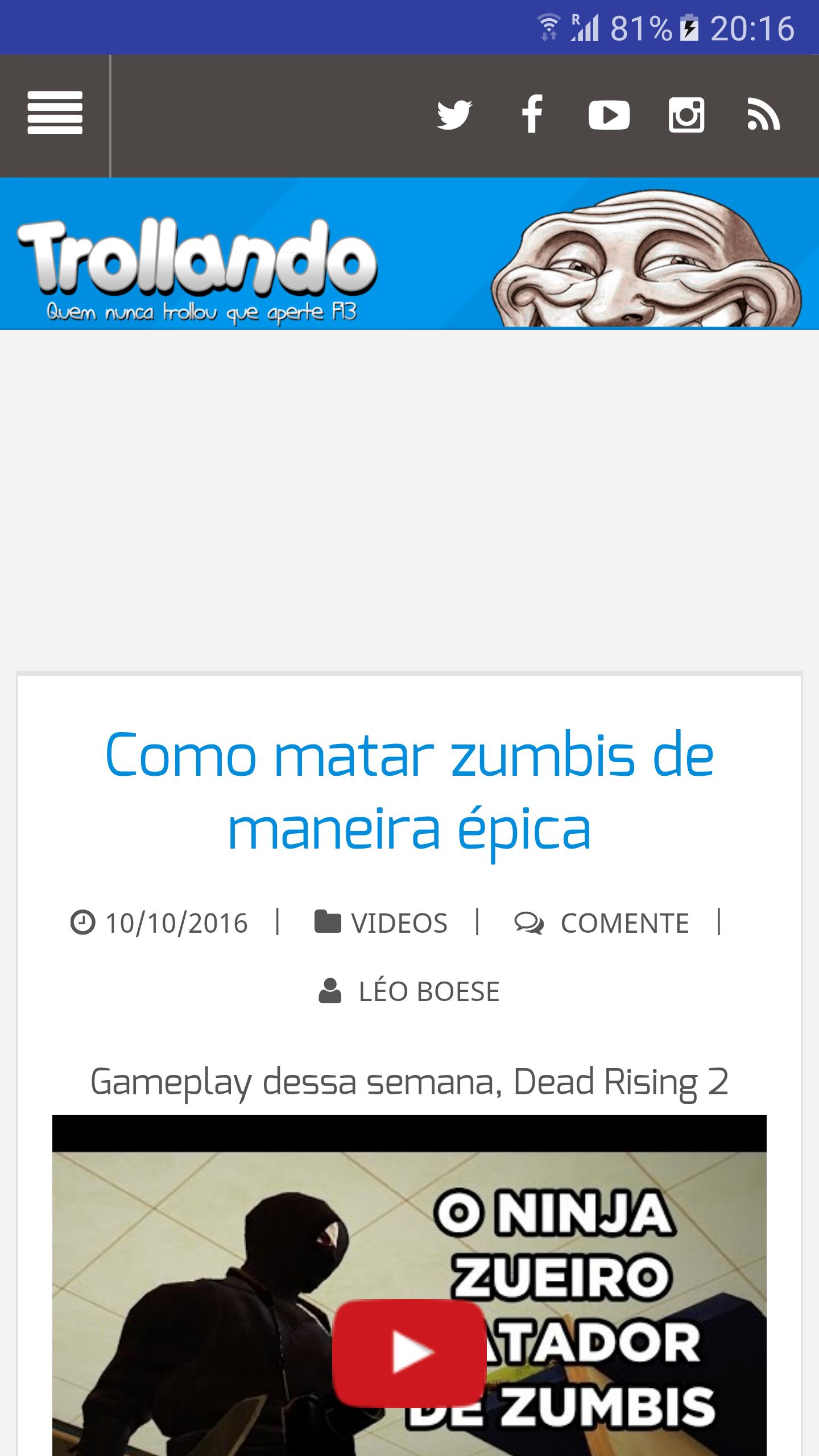Viewport: 819px width, 1456px height.
Task: Open the Instagram profile icon
Action: point(687,115)
